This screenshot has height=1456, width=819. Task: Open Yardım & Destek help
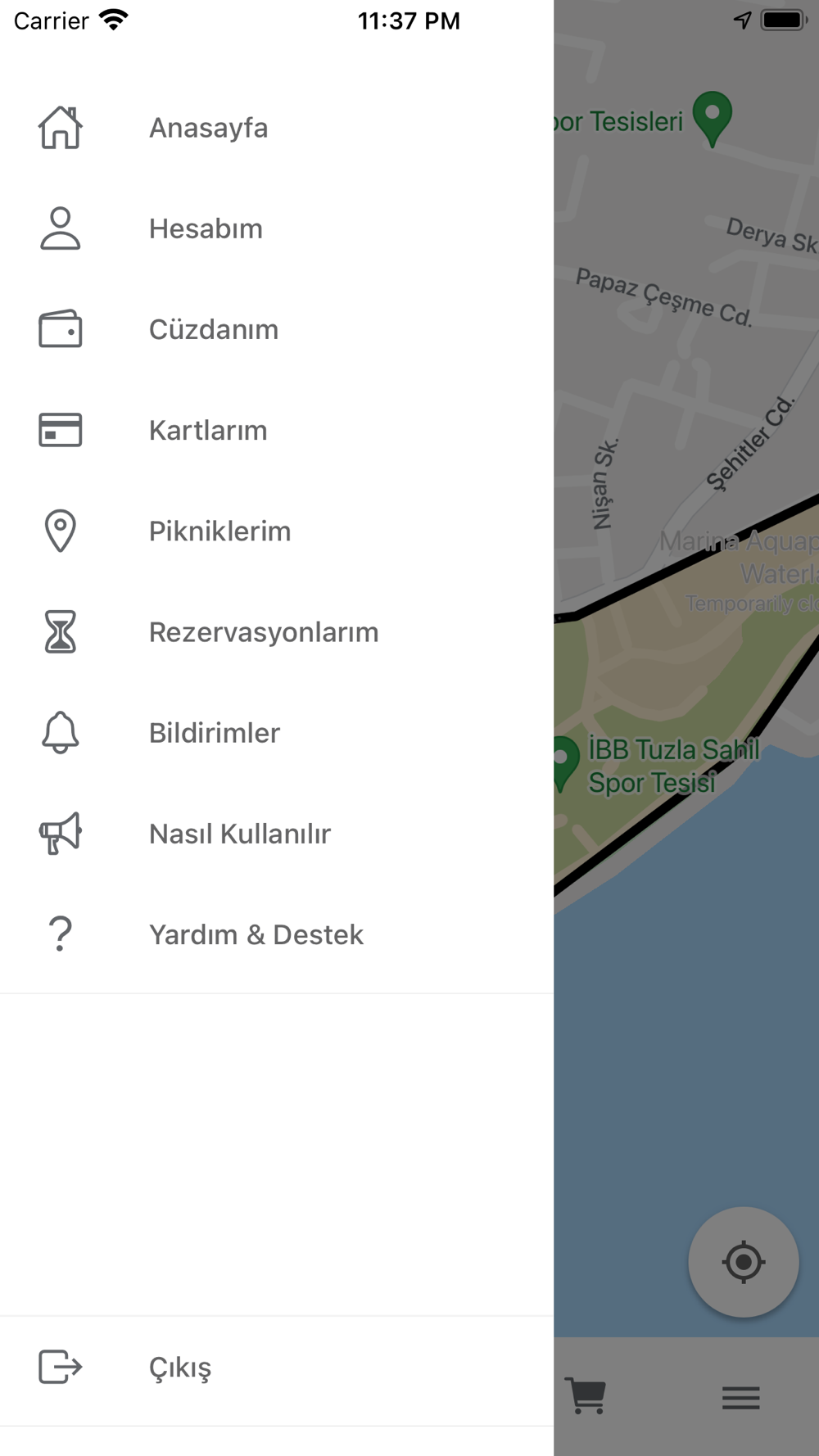click(277, 934)
